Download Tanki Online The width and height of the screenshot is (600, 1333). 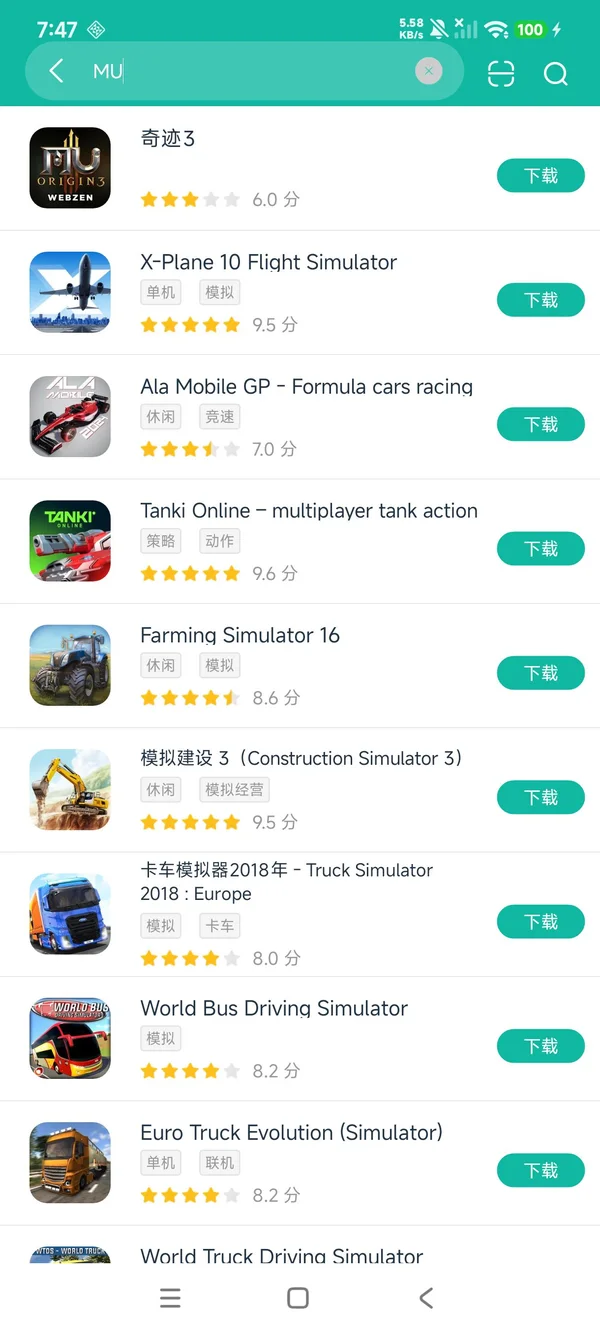540,549
